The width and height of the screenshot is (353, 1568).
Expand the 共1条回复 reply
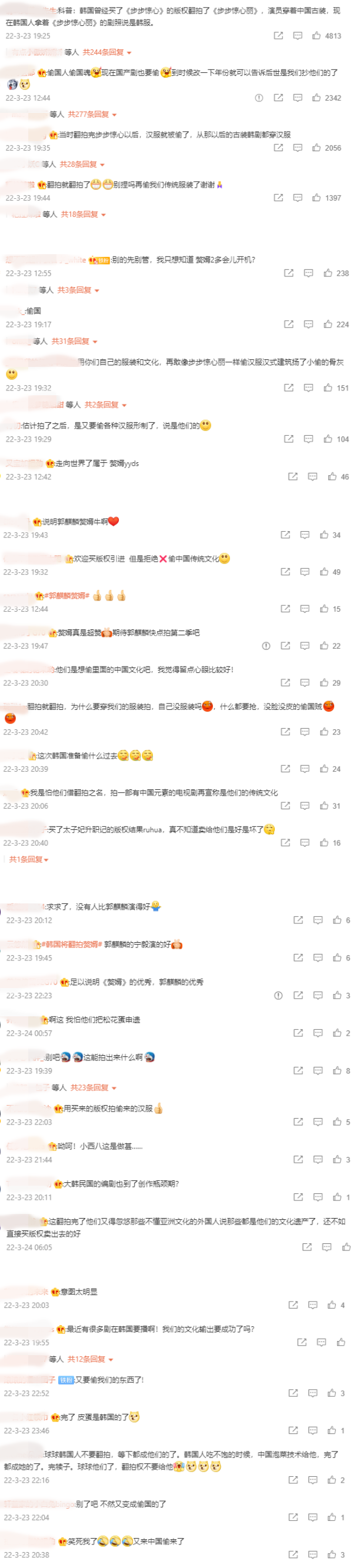pyautogui.click(x=28, y=859)
